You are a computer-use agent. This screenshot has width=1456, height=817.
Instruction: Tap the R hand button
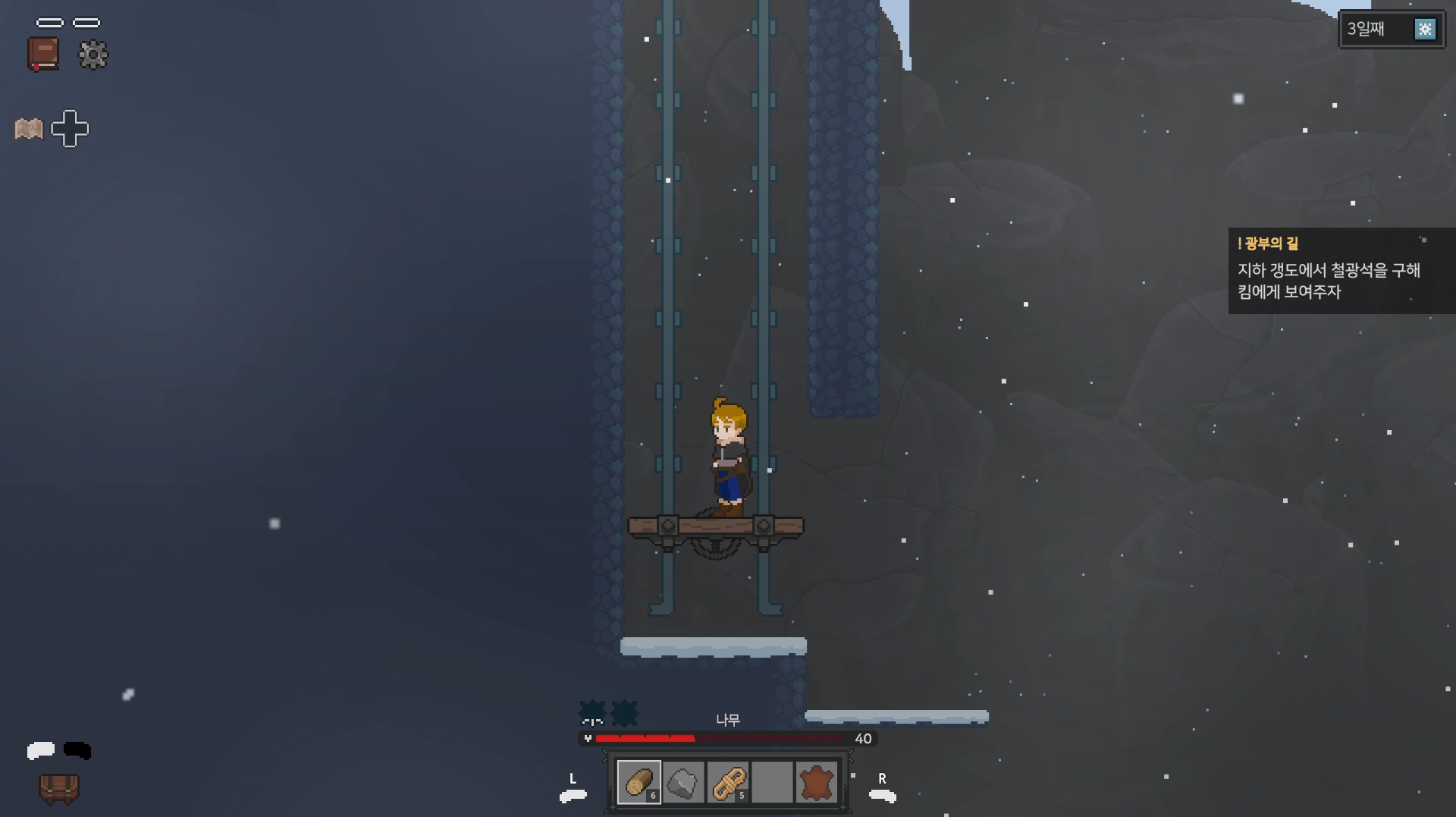coord(882,790)
